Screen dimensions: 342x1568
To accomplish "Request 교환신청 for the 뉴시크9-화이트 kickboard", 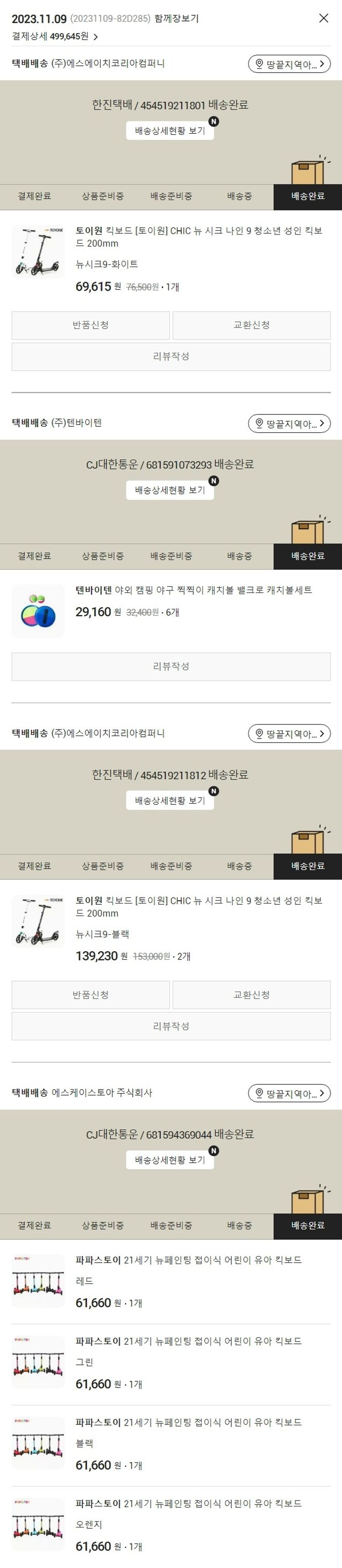I will point(251,325).
